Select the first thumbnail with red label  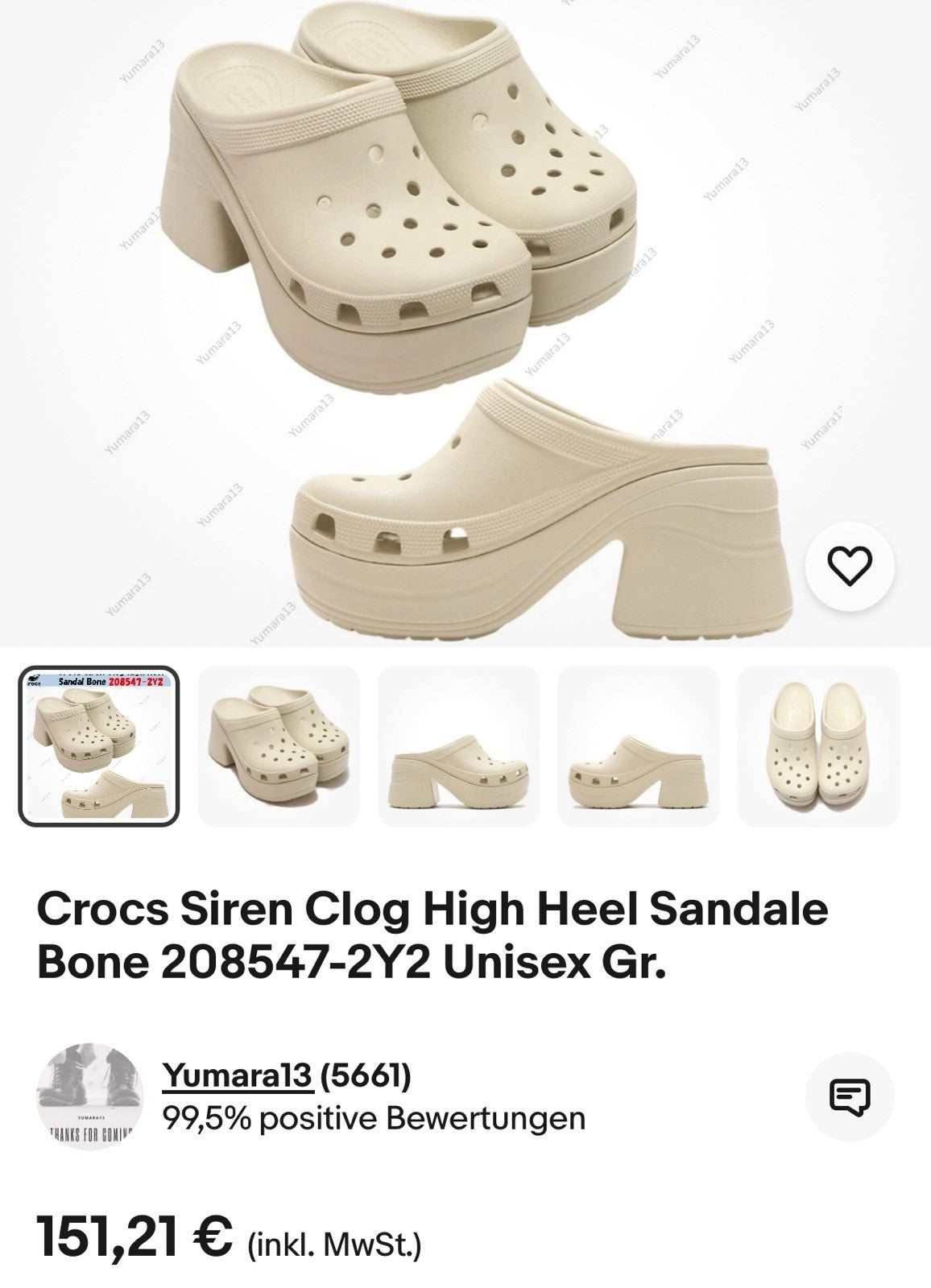pos(99,746)
